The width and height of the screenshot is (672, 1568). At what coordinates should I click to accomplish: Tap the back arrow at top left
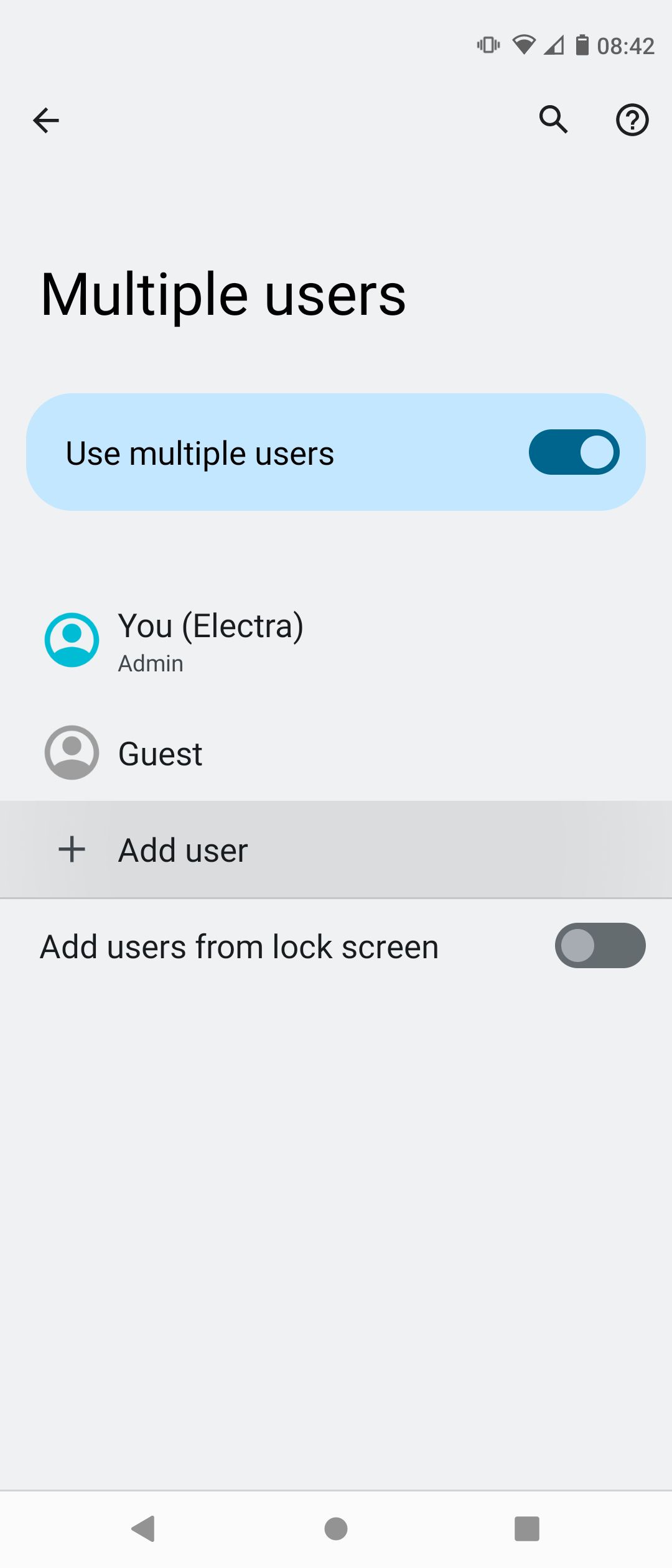(45, 119)
